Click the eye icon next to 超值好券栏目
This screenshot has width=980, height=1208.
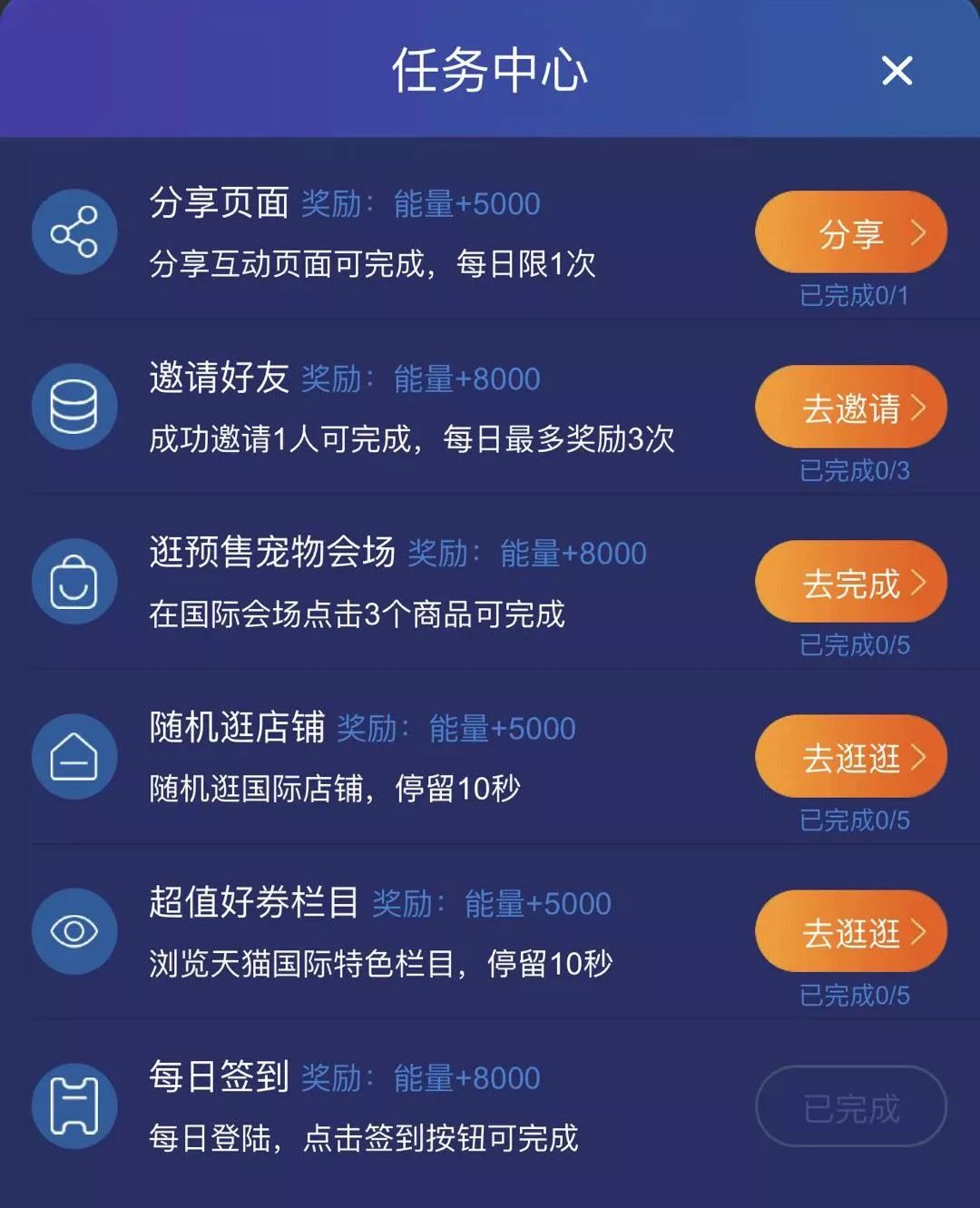pyautogui.click(x=74, y=931)
